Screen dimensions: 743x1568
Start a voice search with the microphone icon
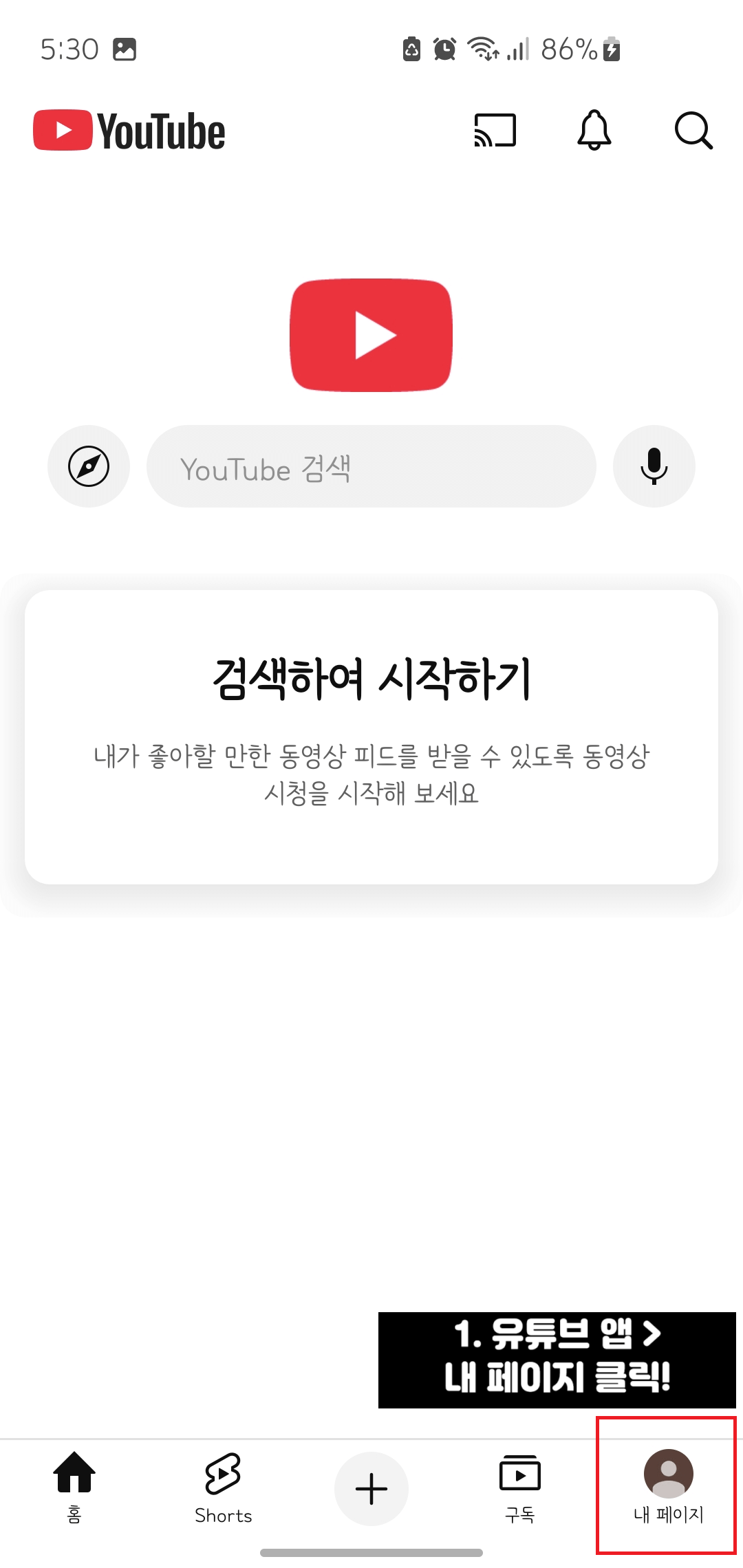653,466
